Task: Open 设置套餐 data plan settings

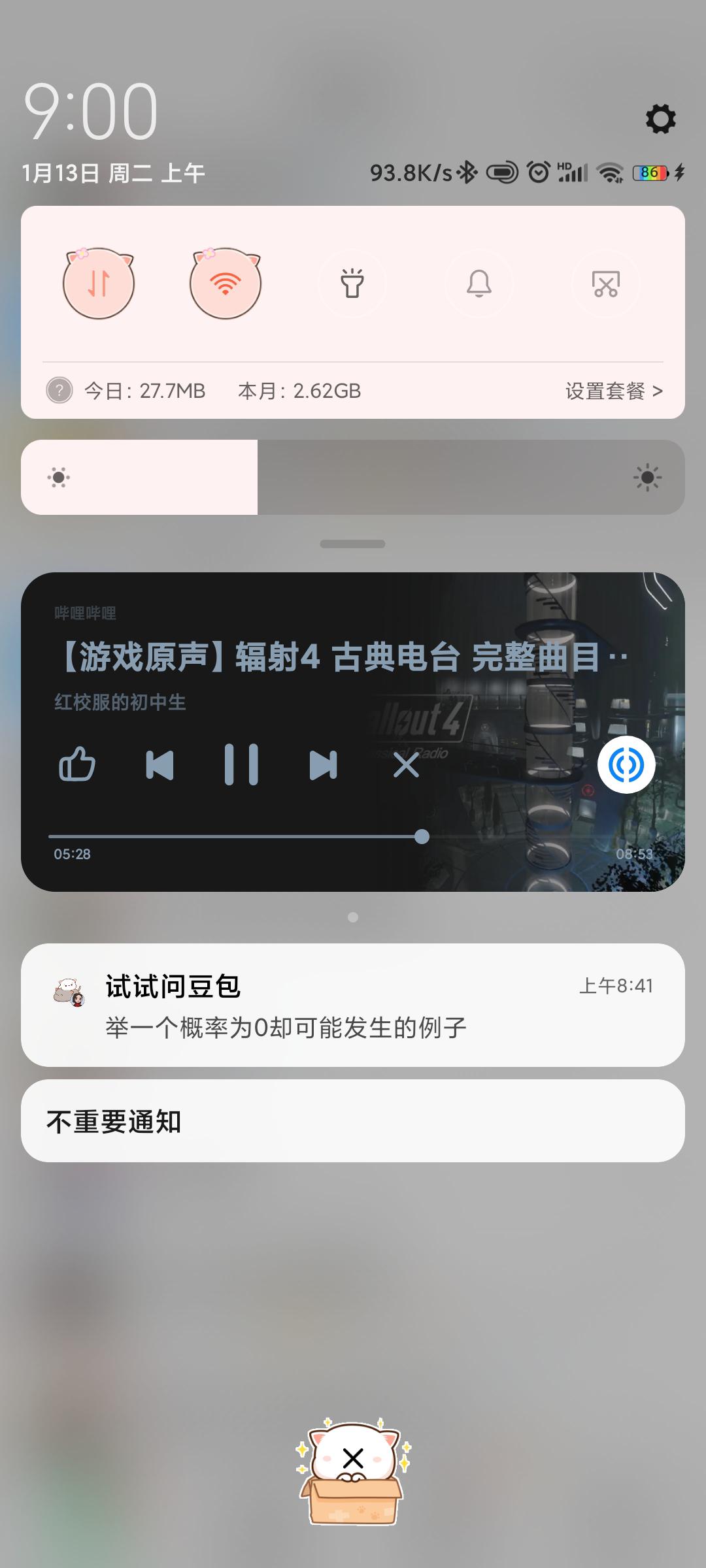Action: point(613,391)
